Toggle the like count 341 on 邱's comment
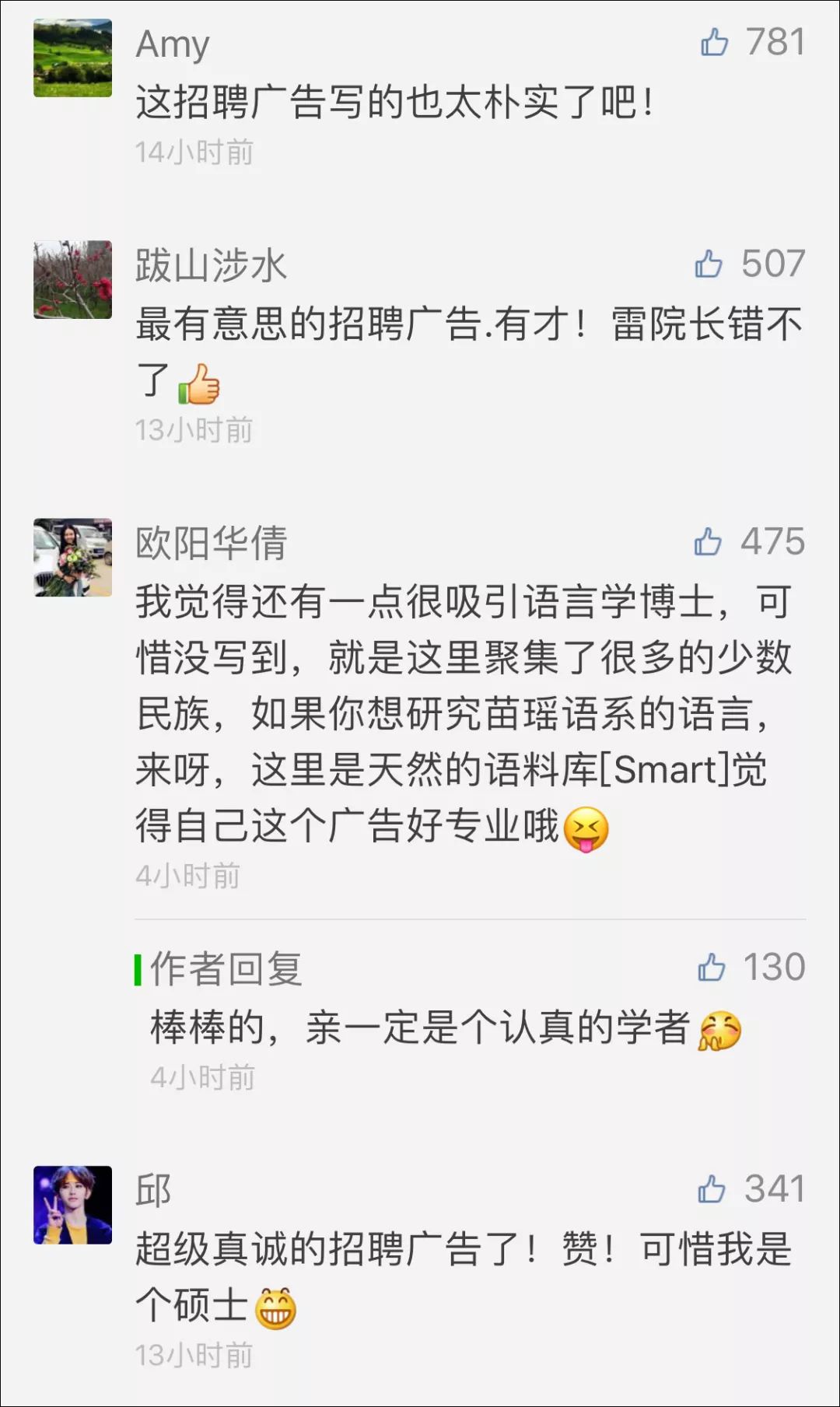840x1407 pixels. [x=773, y=1188]
